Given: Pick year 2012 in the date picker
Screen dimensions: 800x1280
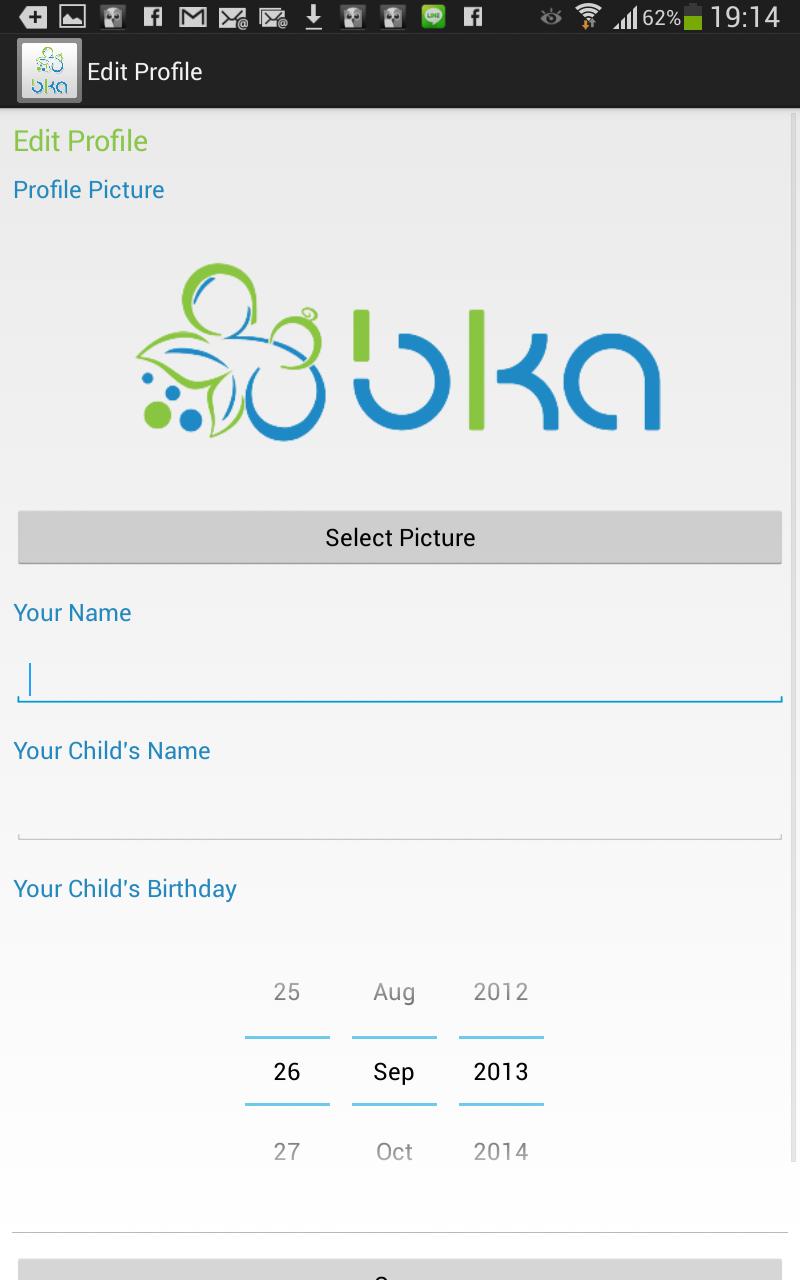Looking at the screenshot, I should (501, 992).
